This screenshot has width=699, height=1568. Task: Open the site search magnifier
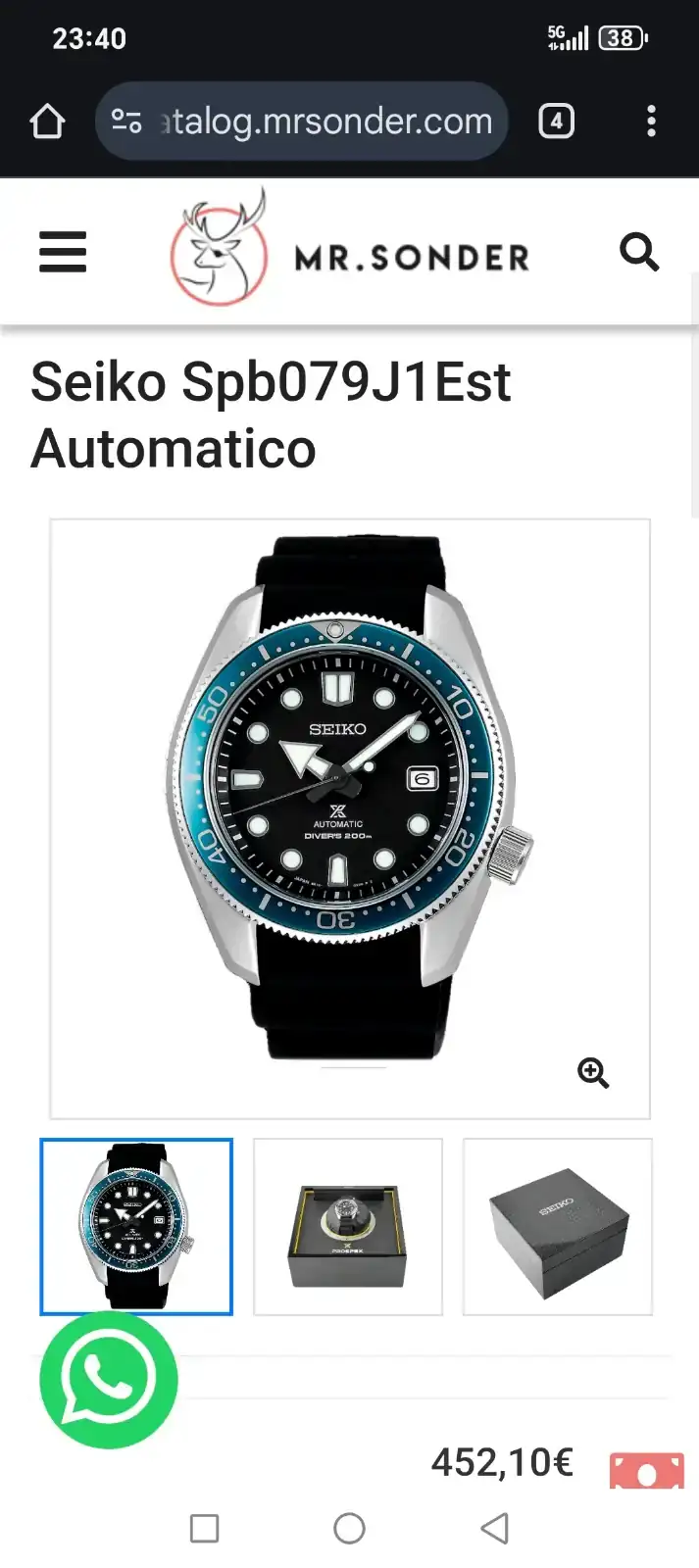click(639, 252)
